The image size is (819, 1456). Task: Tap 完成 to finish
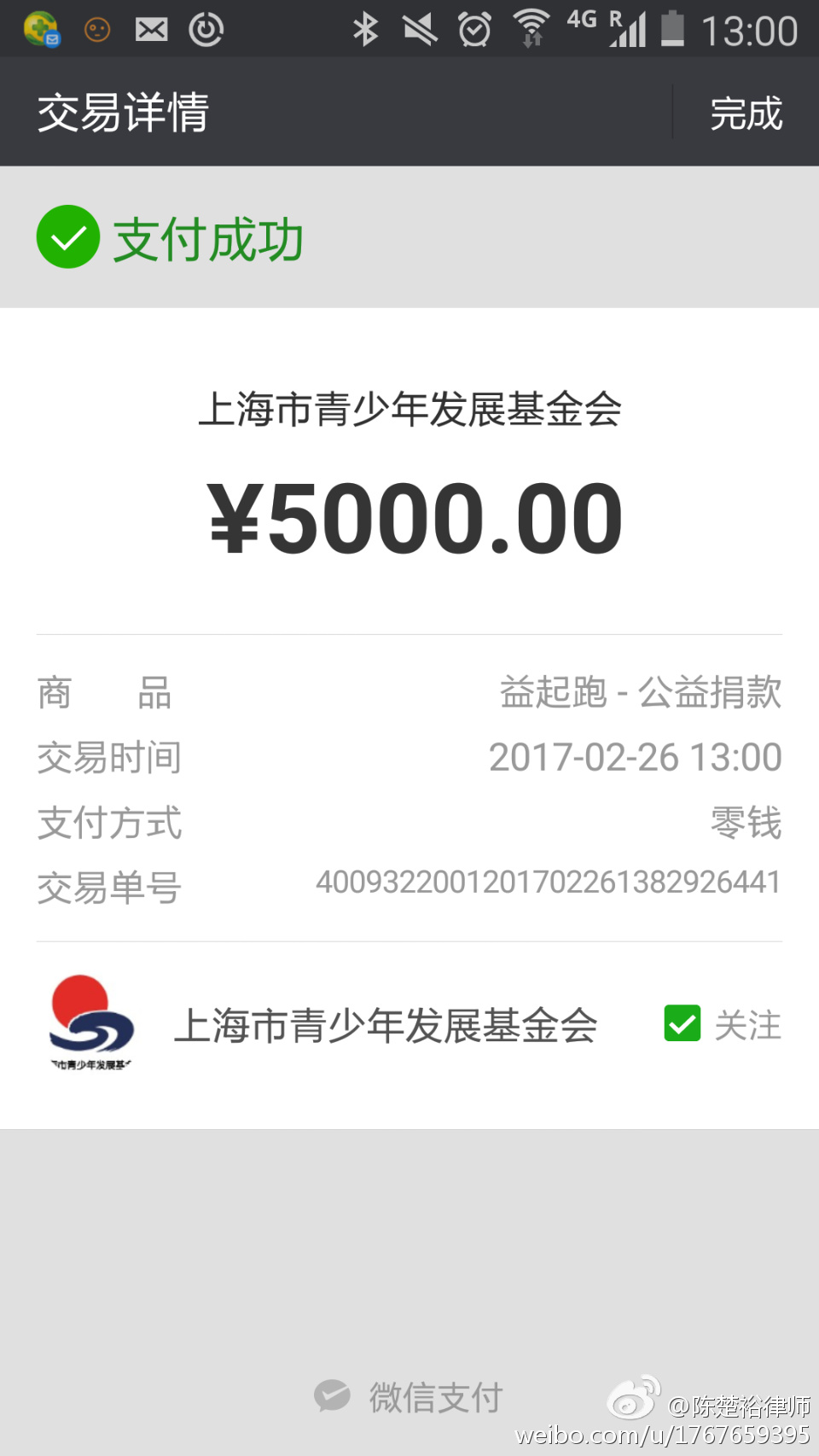[x=746, y=113]
